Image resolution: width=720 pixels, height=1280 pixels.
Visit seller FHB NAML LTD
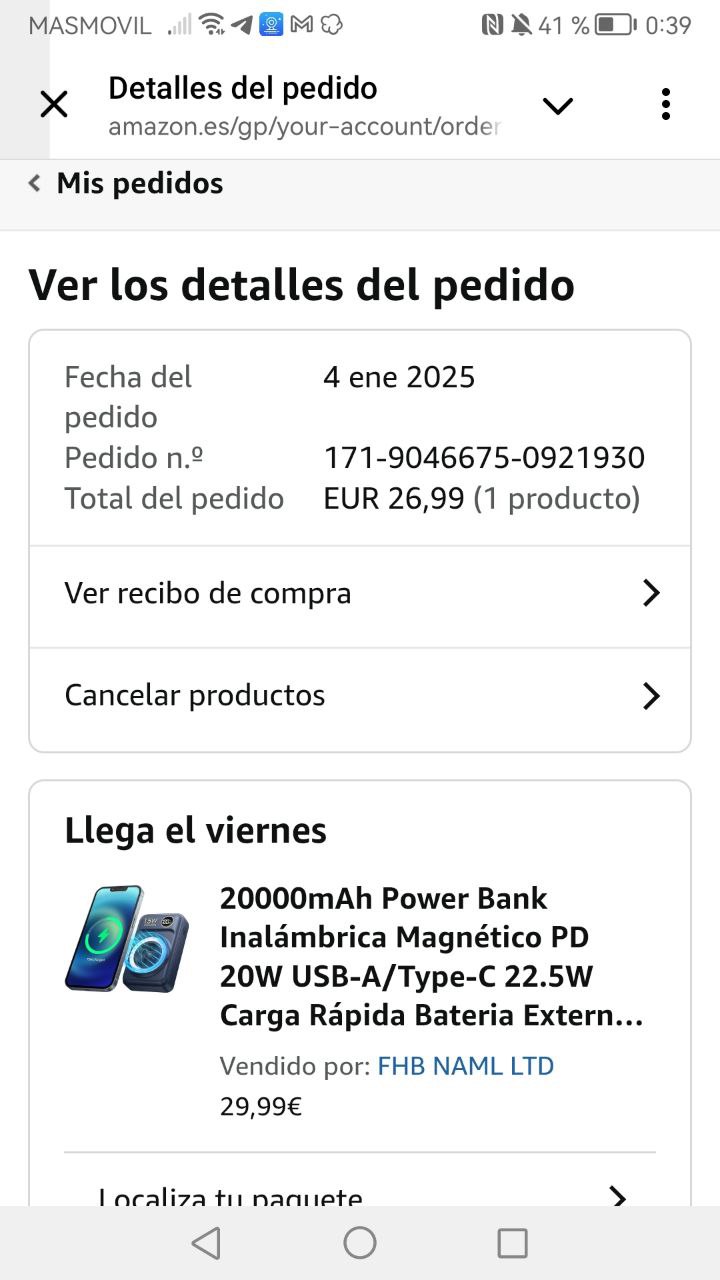pyautogui.click(x=465, y=1066)
